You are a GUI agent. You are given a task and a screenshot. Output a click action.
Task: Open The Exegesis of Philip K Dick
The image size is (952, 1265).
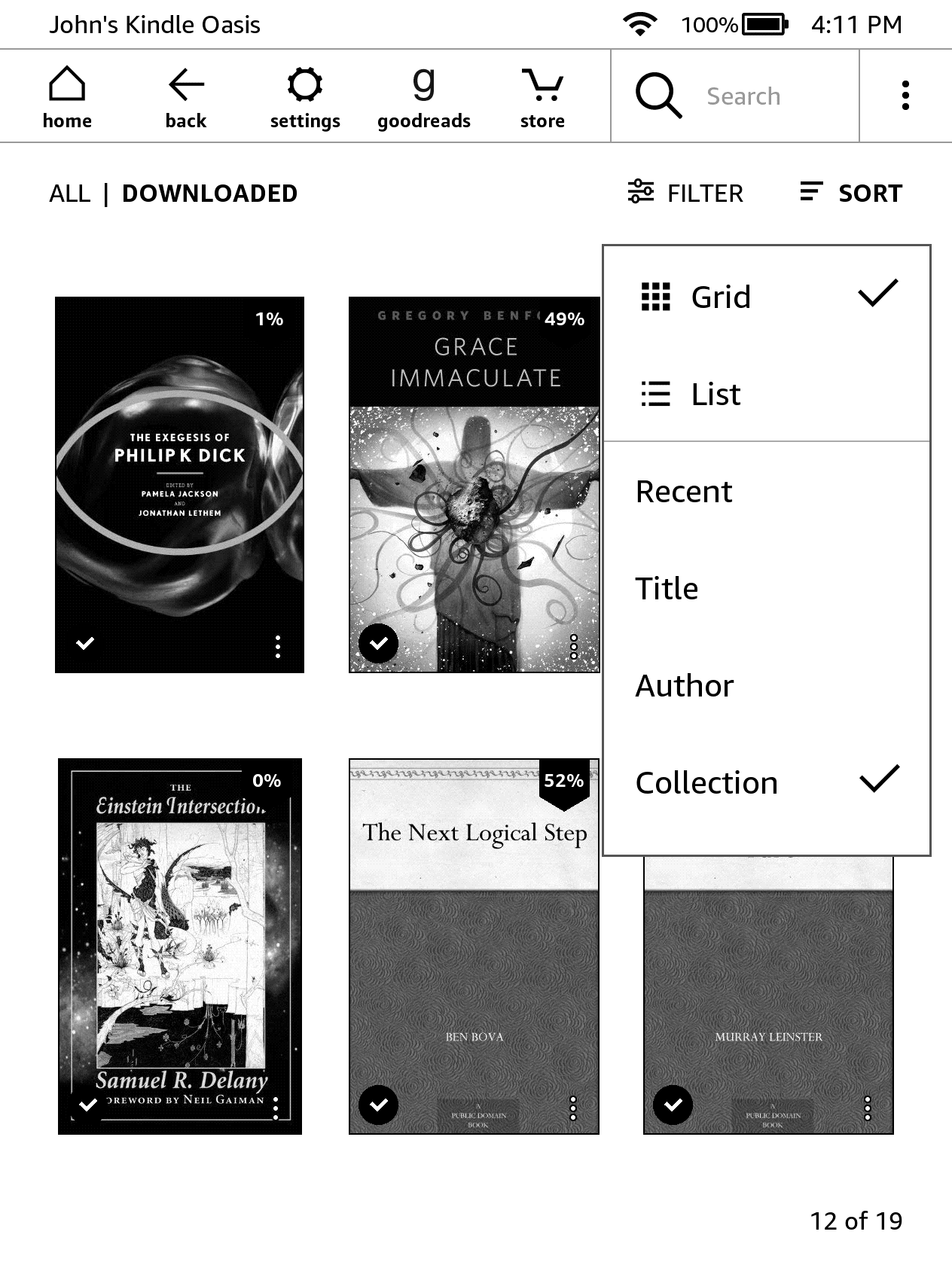[179, 484]
